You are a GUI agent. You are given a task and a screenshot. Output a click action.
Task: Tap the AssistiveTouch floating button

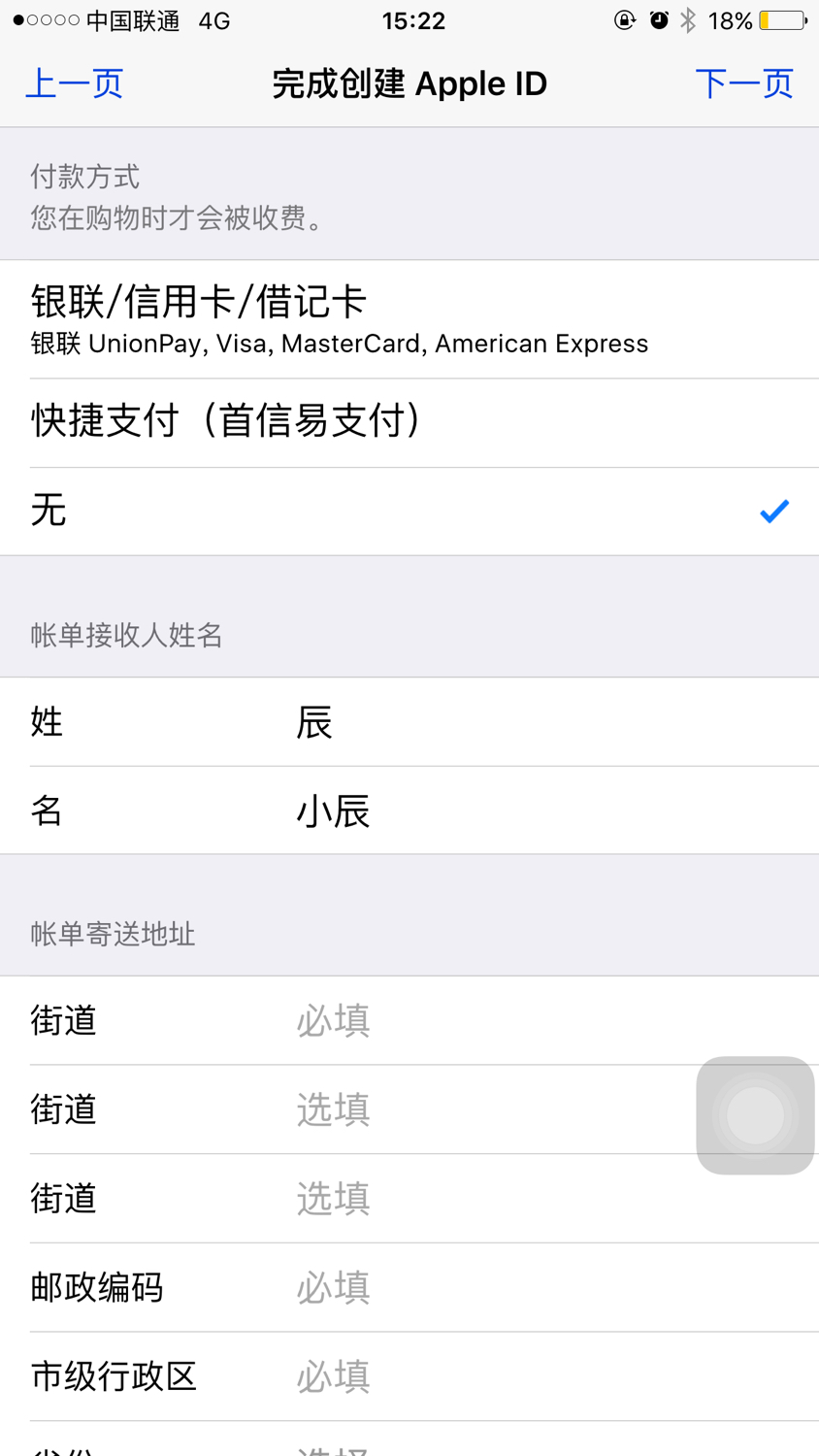click(756, 1116)
